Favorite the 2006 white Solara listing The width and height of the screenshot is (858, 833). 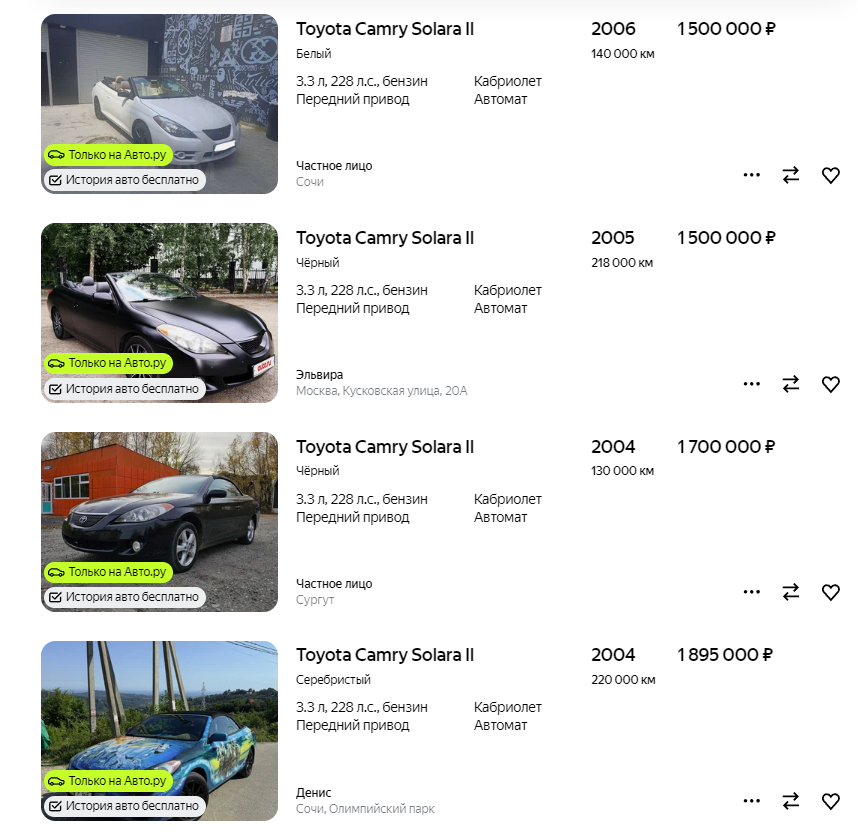click(x=830, y=175)
